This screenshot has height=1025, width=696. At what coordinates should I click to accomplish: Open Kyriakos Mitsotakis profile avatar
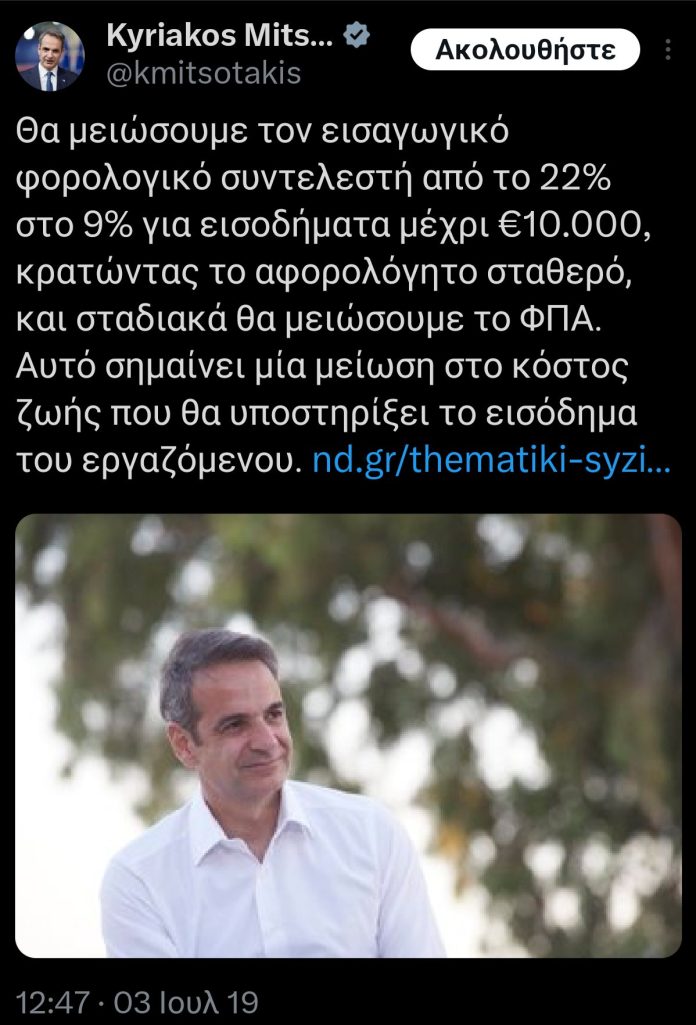click(x=50, y=56)
